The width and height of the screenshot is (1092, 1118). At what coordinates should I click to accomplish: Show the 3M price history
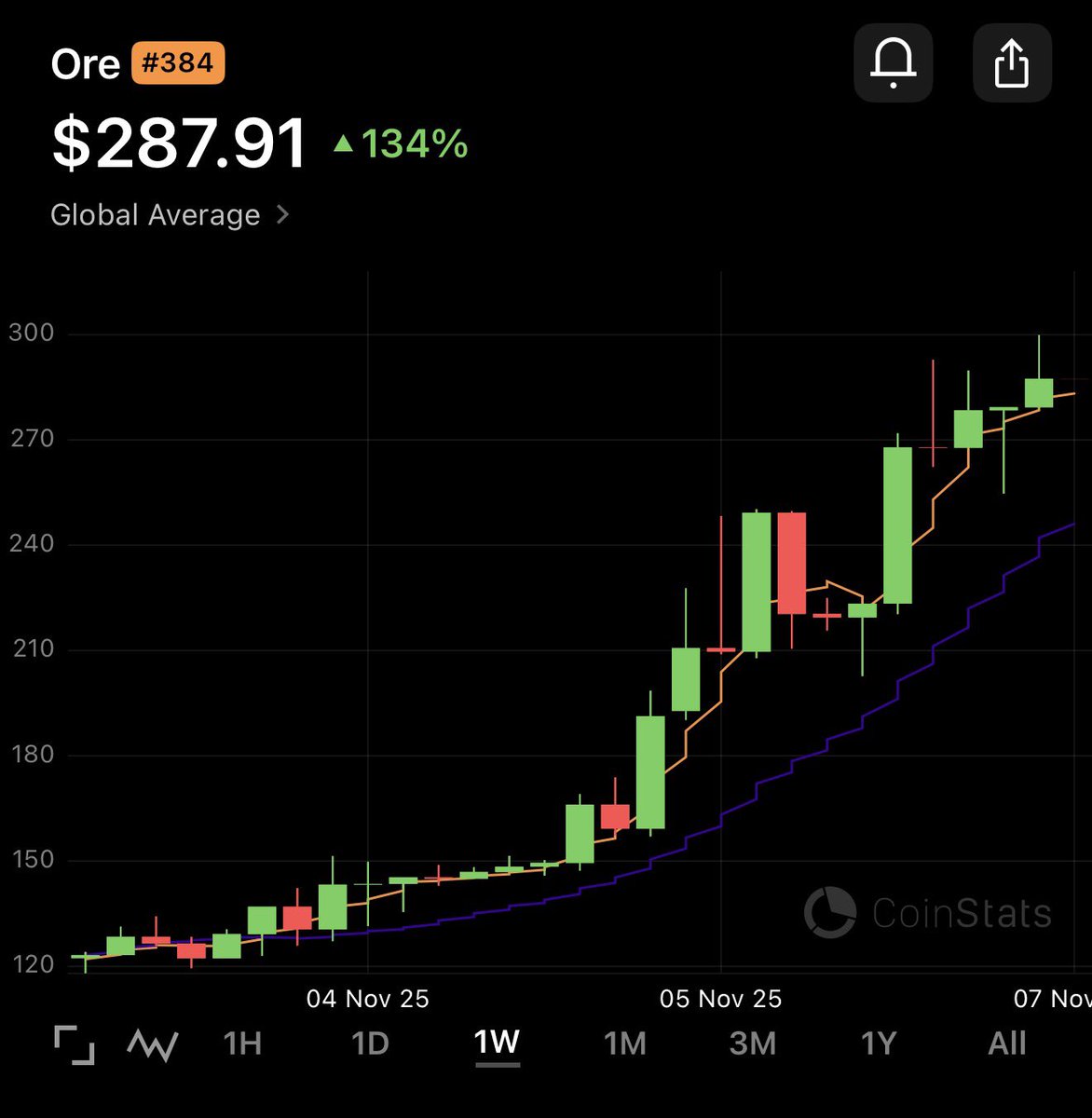[752, 1043]
